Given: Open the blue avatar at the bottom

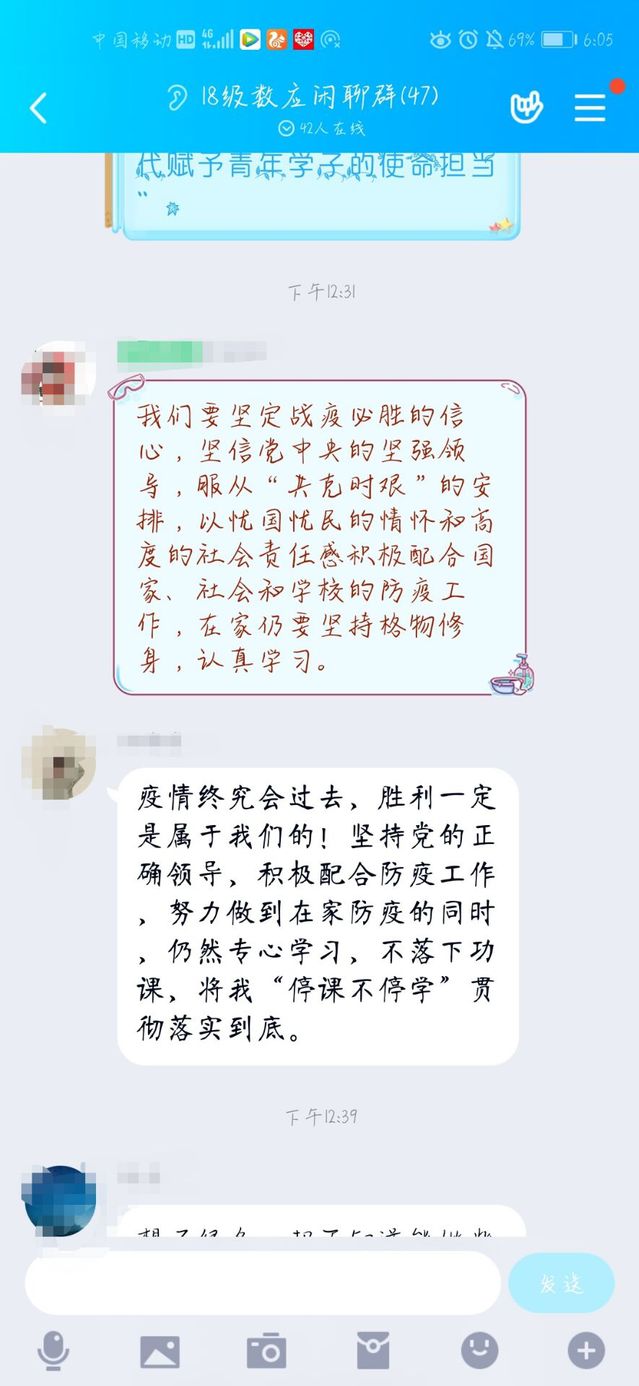Looking at the screenshot, I should (x=58, y=1201).
